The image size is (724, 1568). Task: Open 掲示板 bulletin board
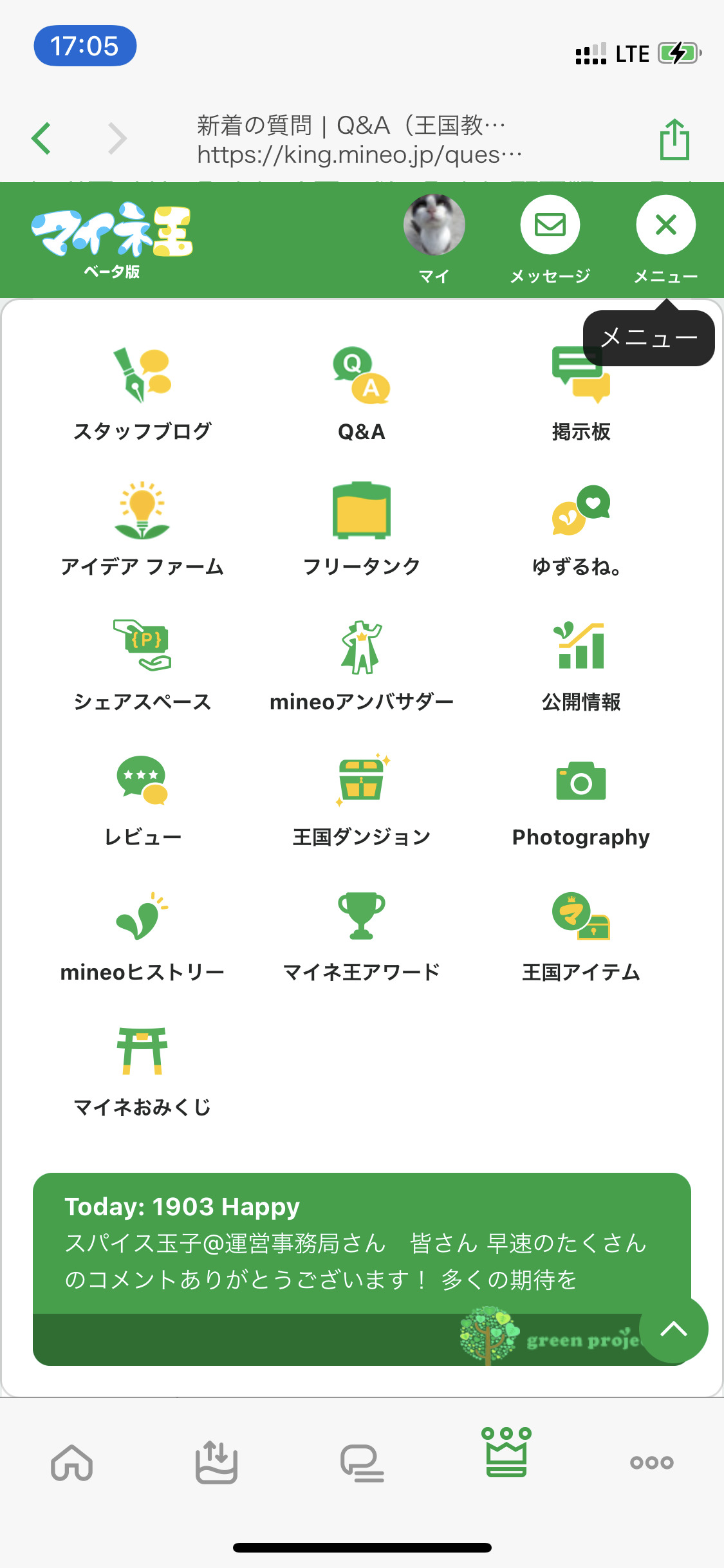point(580,394)
